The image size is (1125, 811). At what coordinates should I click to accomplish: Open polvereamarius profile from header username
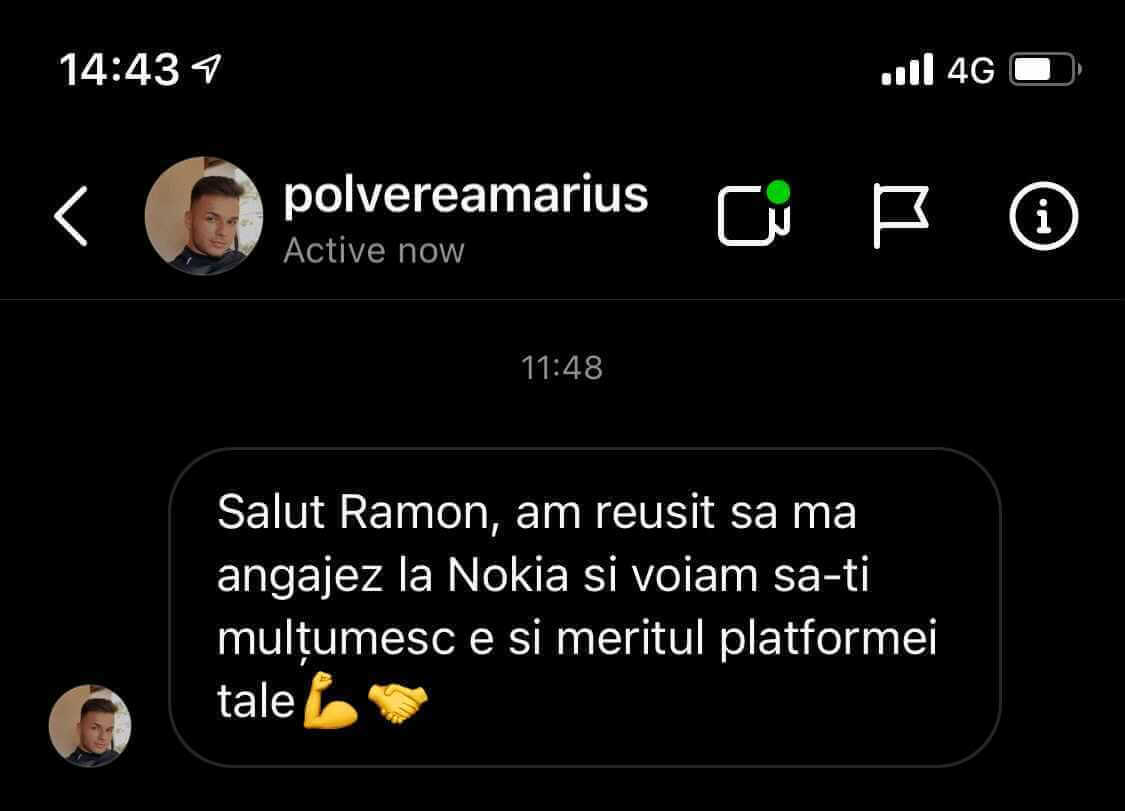[465, 195]
